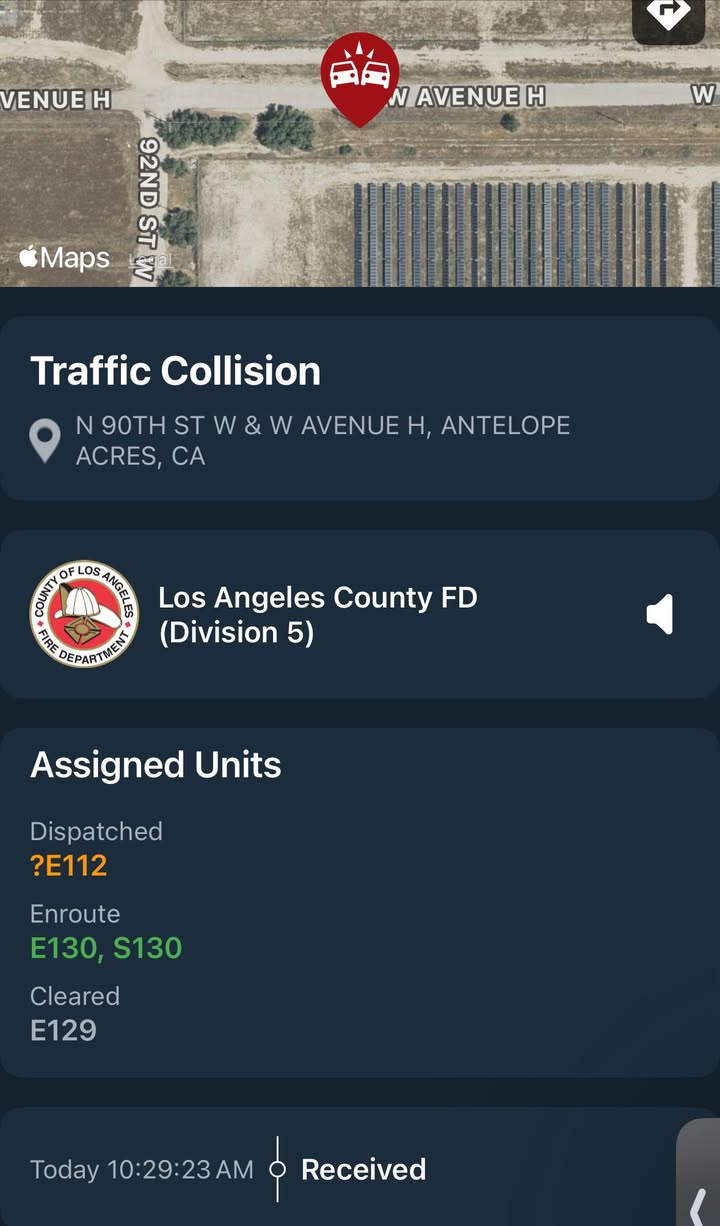Open the Los Angeles County FD Division 5 card
The image size is (720, 1226).
point(360,614)
